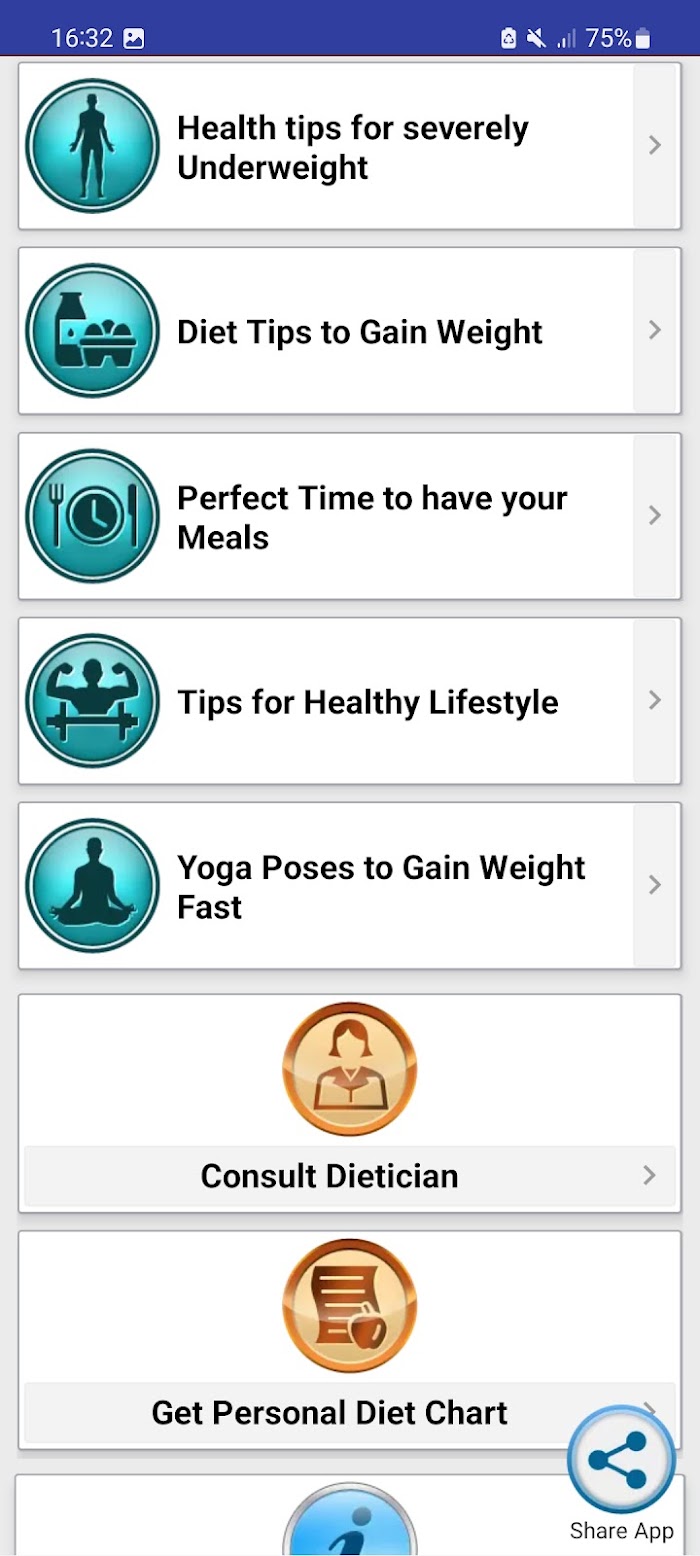700x1556 pixels.
Task: Open Get Personal Diet Chart
Action: [350, 1340]
